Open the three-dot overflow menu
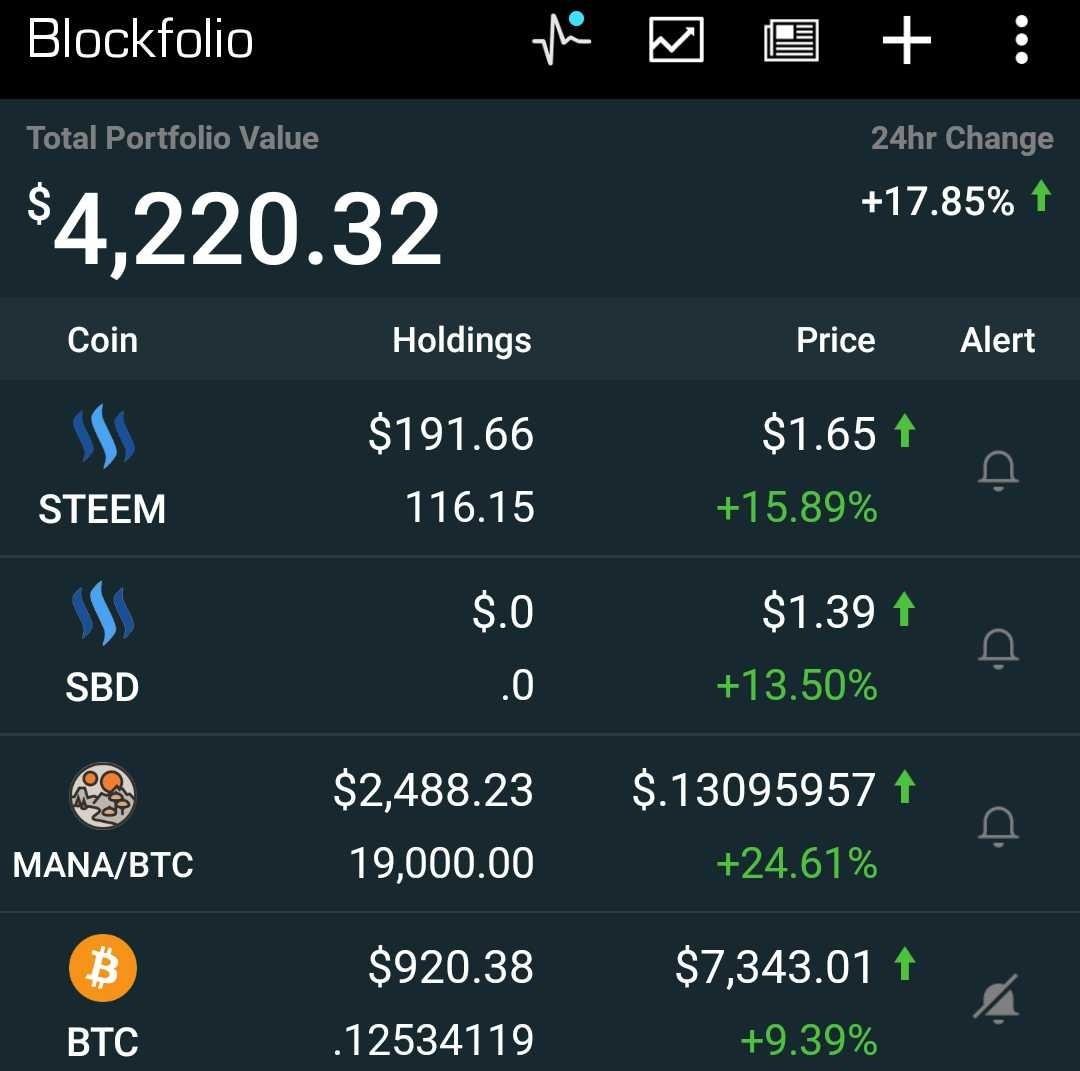 coord(1021,41)
